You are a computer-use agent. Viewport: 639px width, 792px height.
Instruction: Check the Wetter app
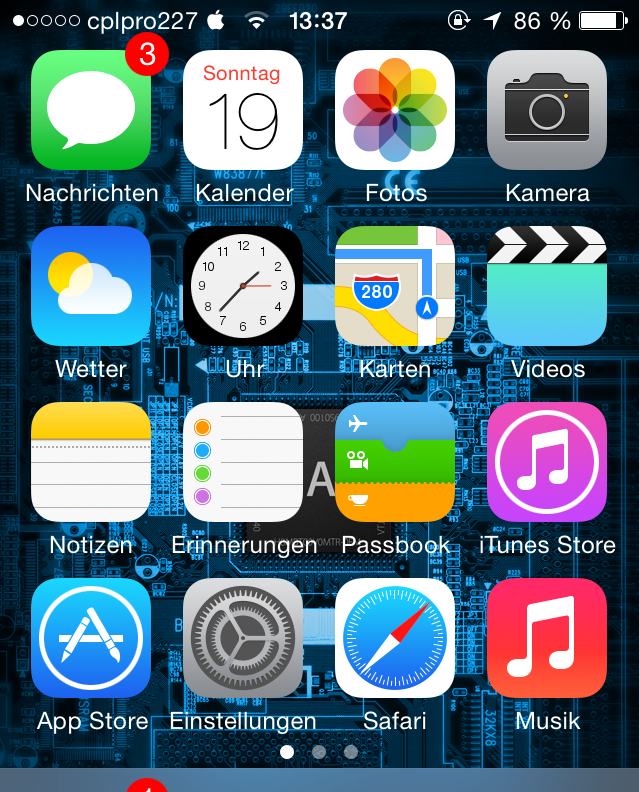coord(91,286)
